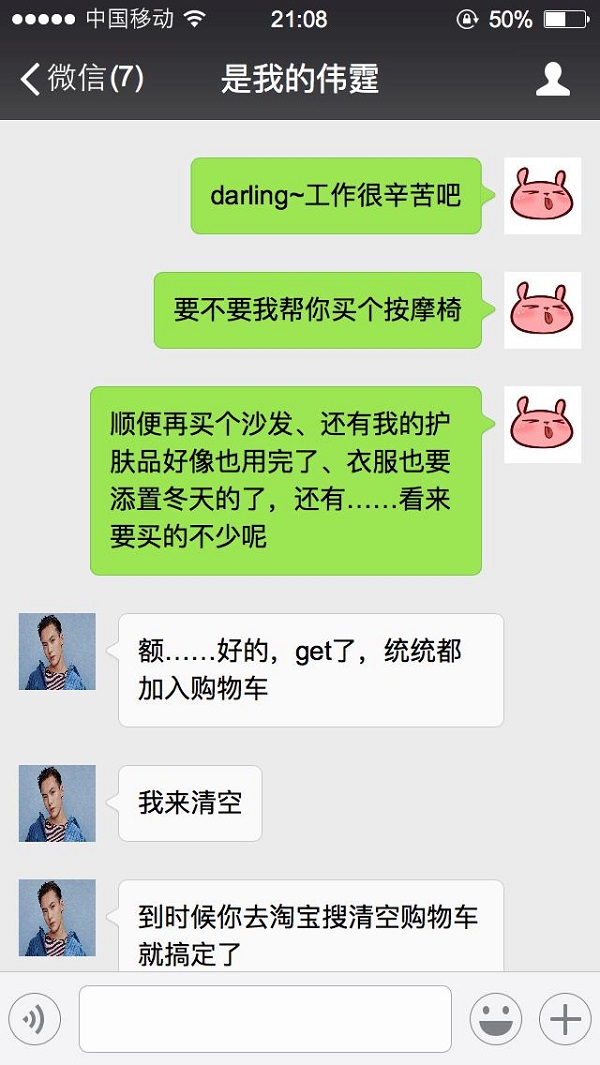Tap the contact avatar beside 我来清空
Screen dimensions: 600x1065
point(57,802)
